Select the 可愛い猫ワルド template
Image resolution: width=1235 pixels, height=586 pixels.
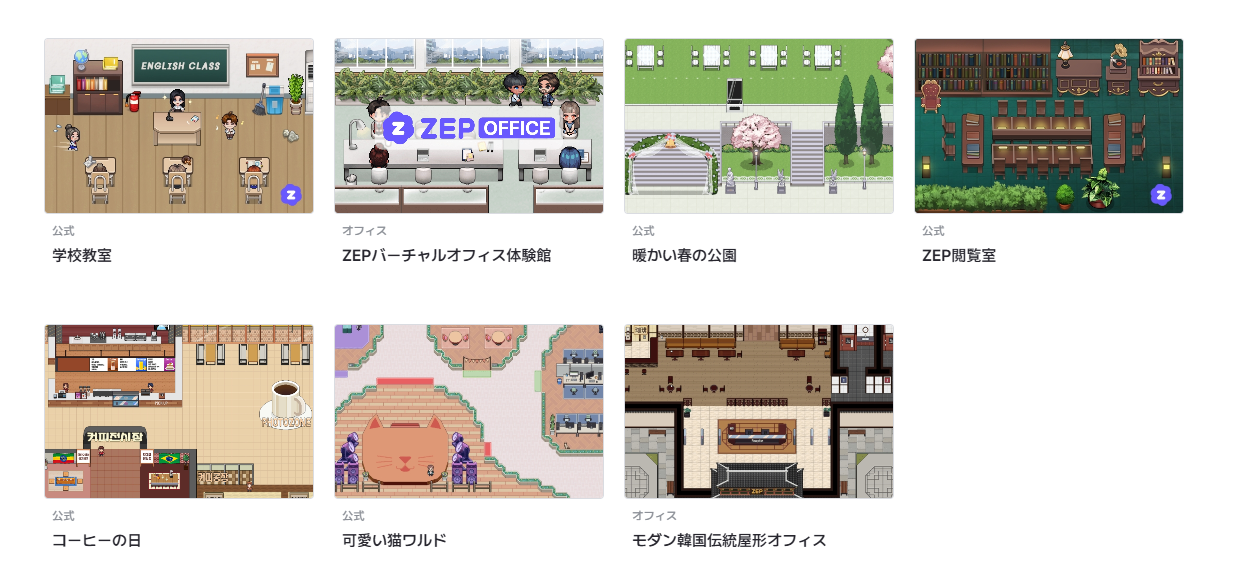pos(469,411)
